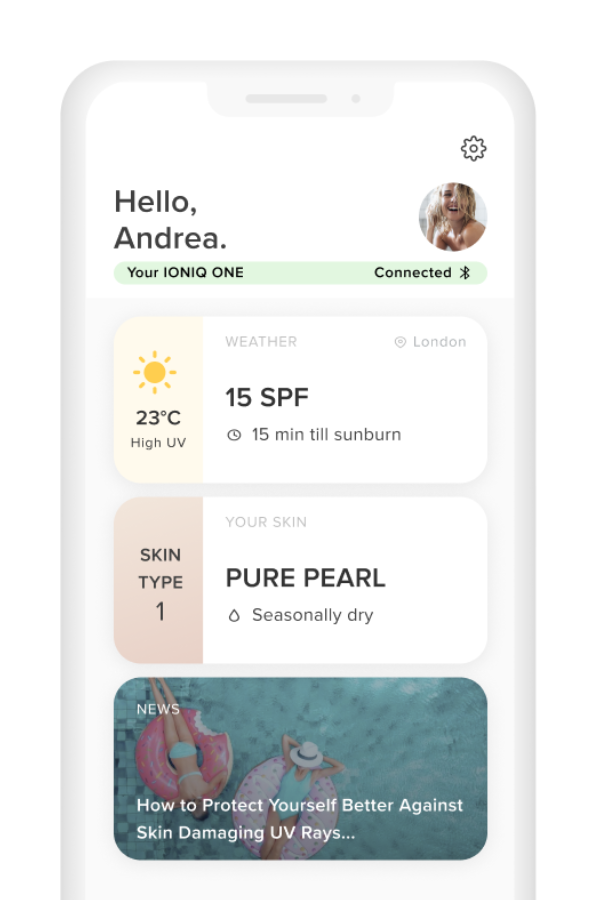Open the Your Skin Pure Pearl card
Viewport: 600px width, 900px height.
300,581
